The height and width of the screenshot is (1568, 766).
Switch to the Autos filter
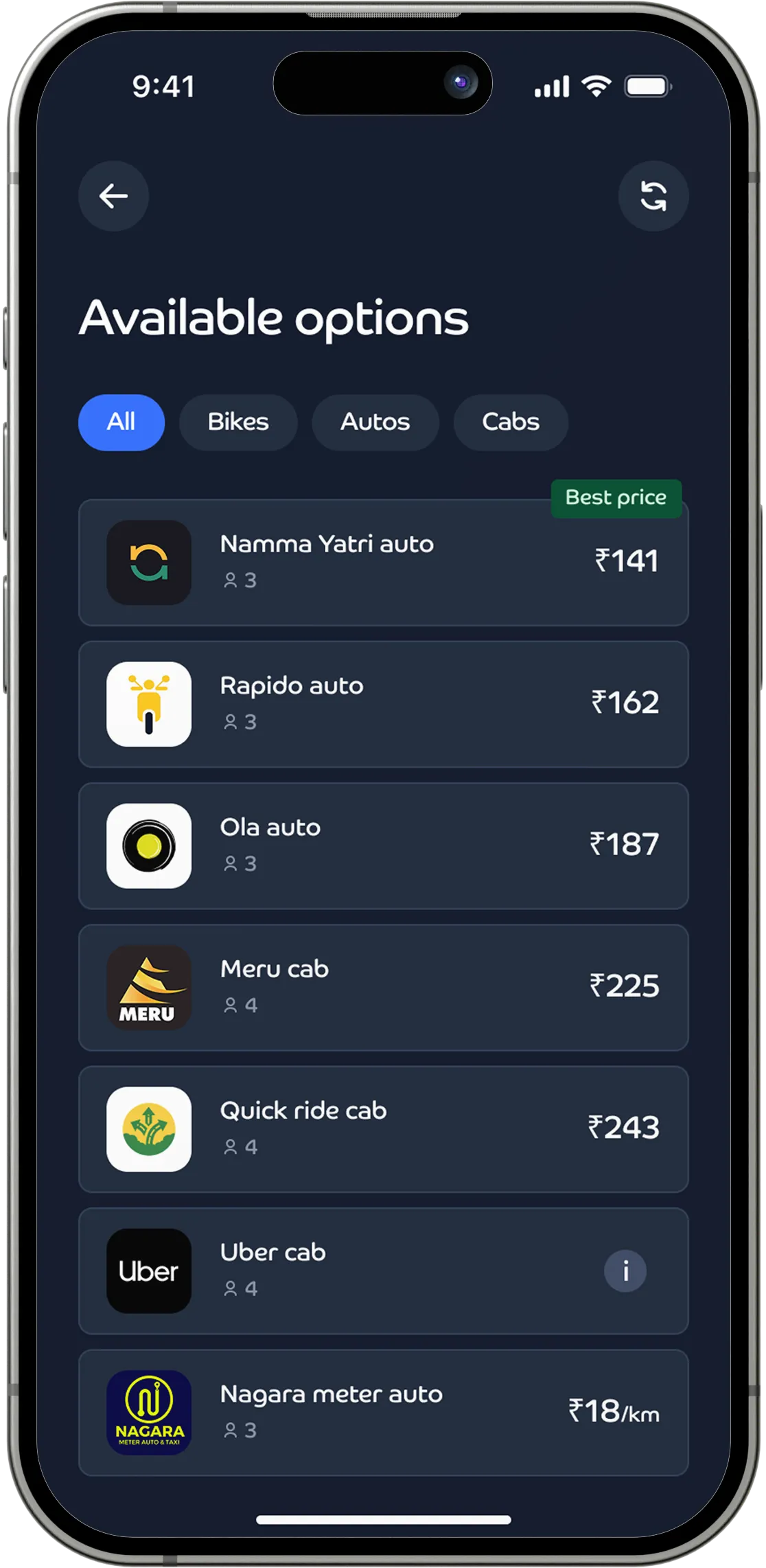coord(375,422)
